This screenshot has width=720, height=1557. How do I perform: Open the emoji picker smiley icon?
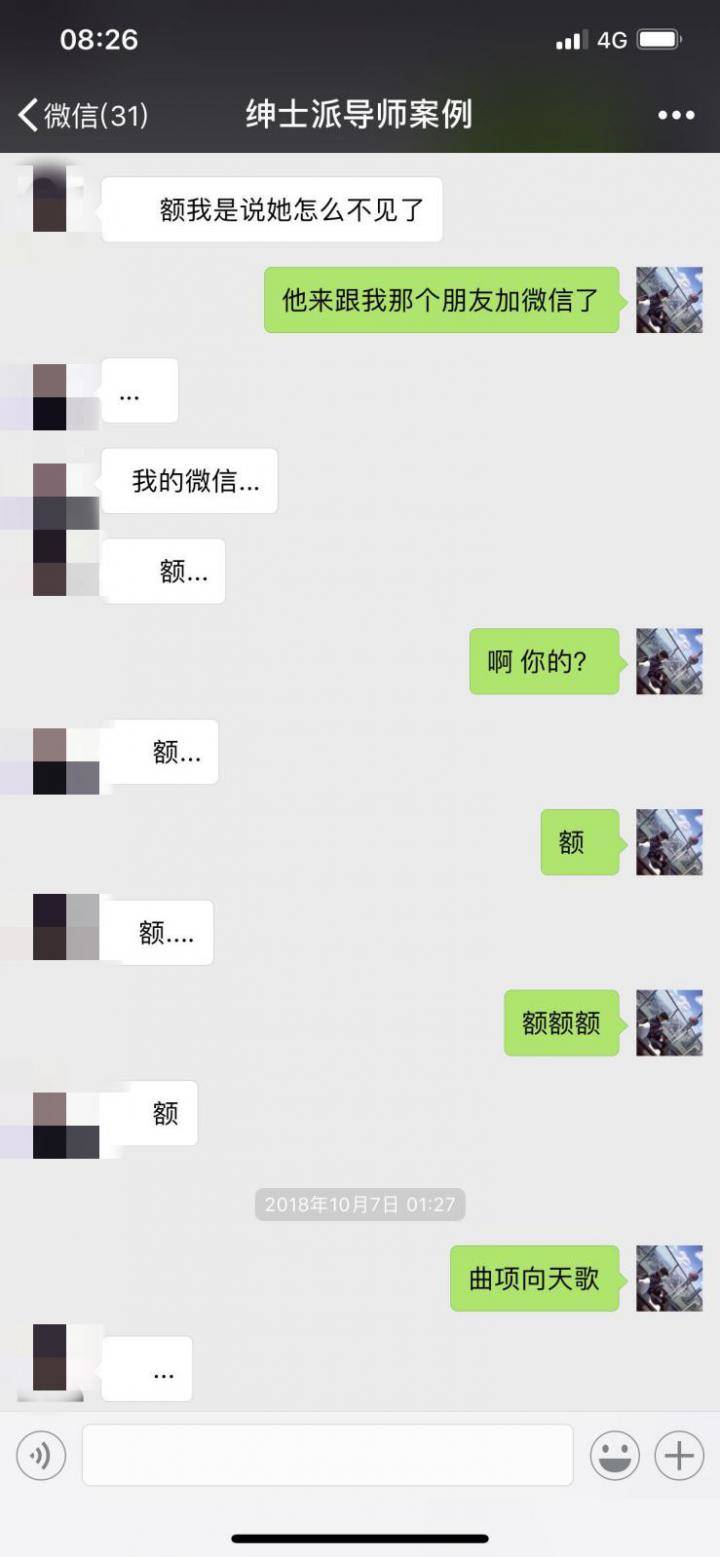616,1456
